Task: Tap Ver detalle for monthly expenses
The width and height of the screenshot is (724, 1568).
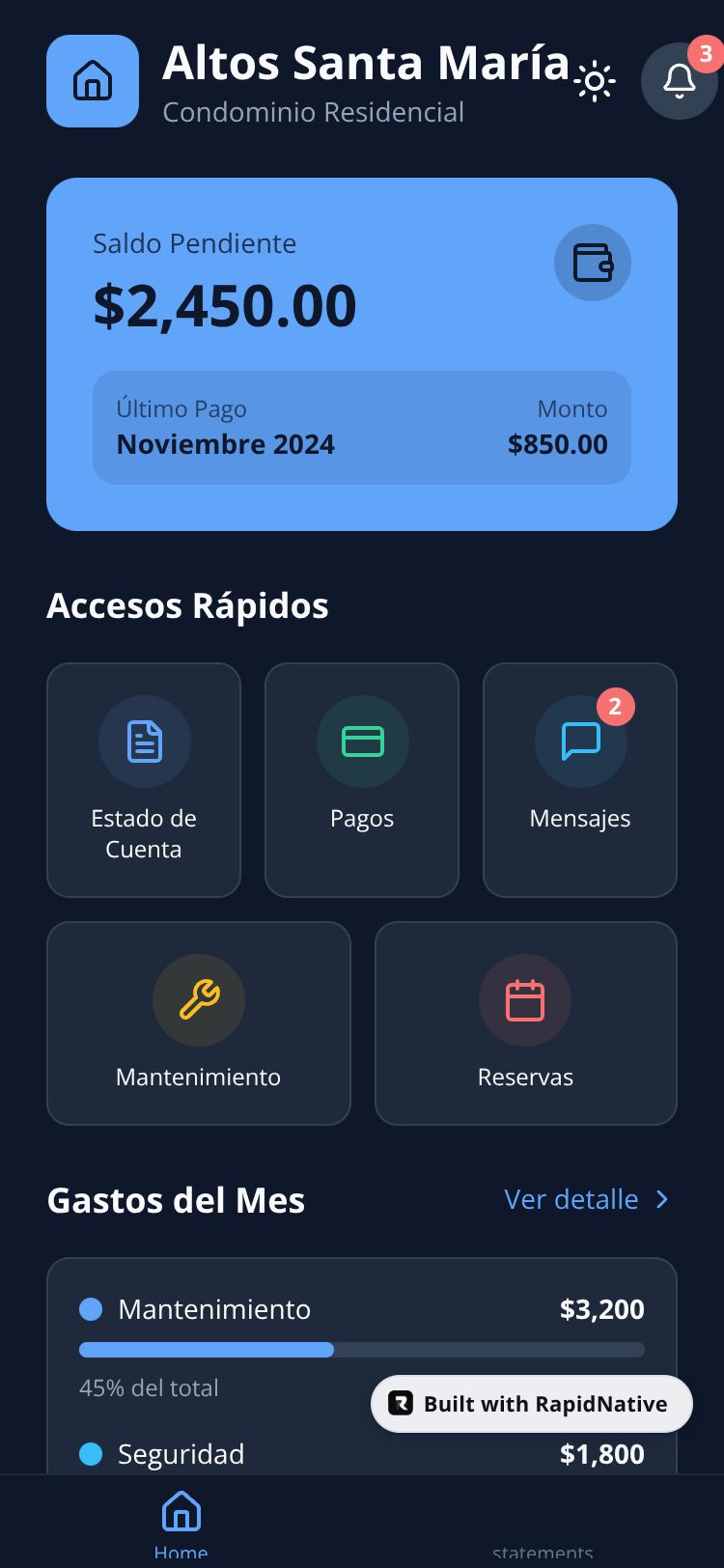Action: tap(586, 1199)
